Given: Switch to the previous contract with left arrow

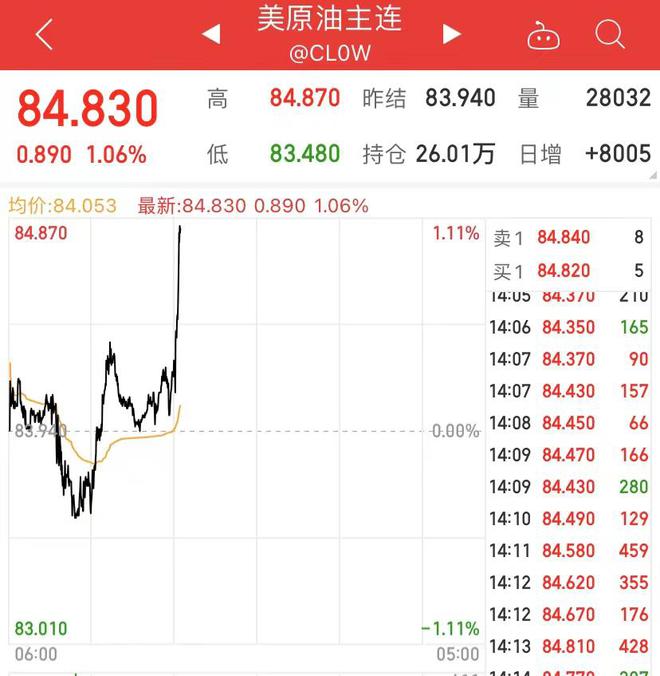Looking at the screenshot, I should (211, 35).
